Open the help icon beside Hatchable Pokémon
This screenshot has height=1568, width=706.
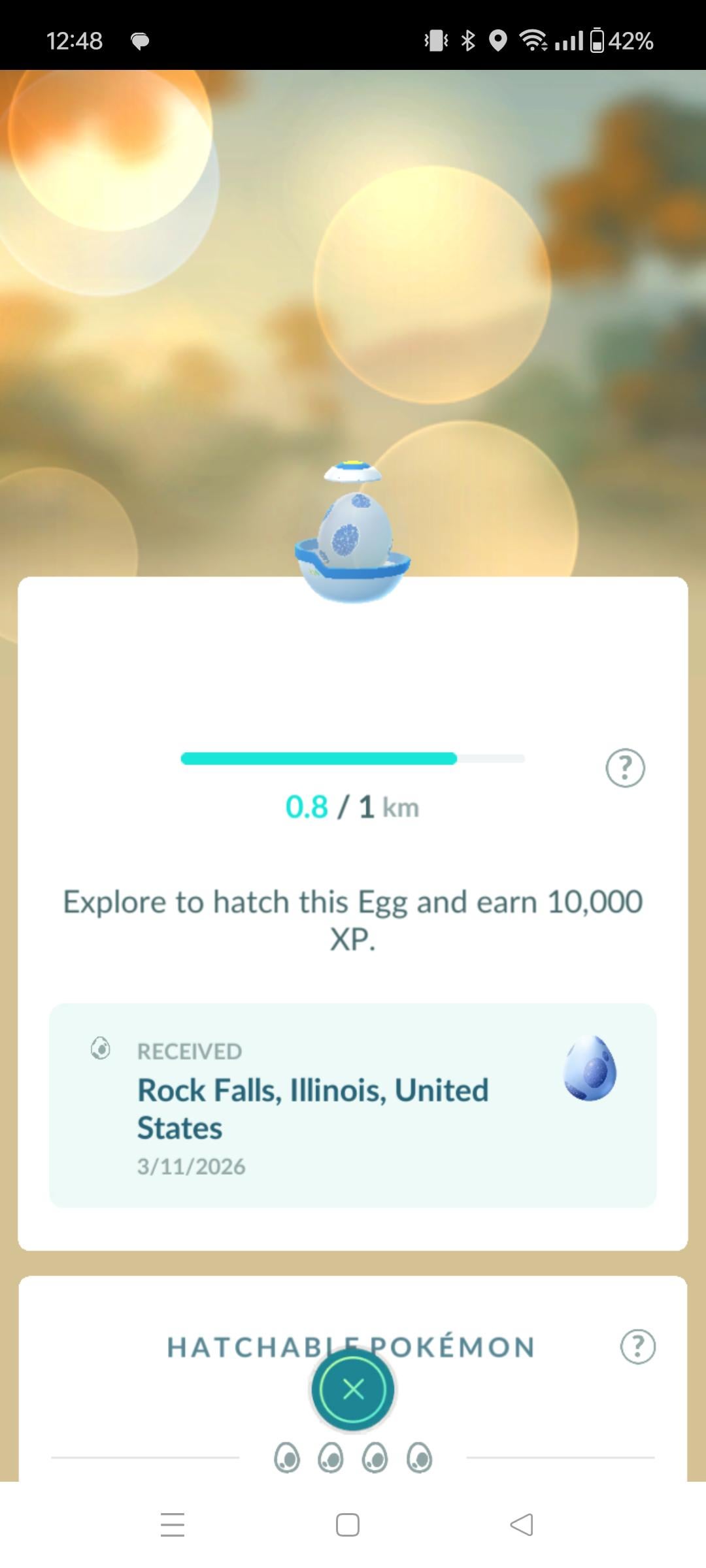[x=637, y=1347]
